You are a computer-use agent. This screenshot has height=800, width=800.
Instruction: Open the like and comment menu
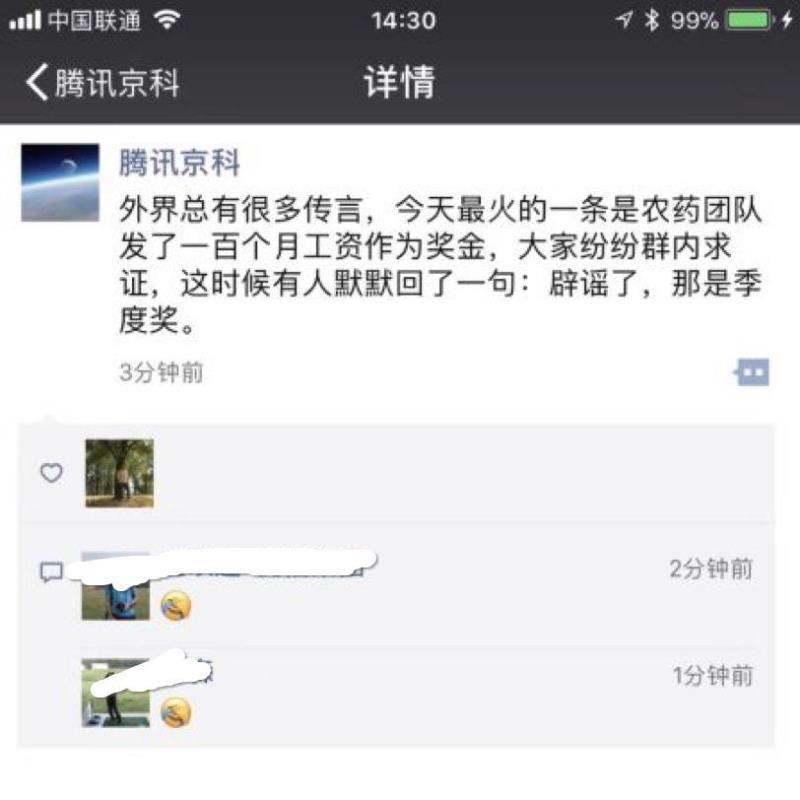coord(752,373)
